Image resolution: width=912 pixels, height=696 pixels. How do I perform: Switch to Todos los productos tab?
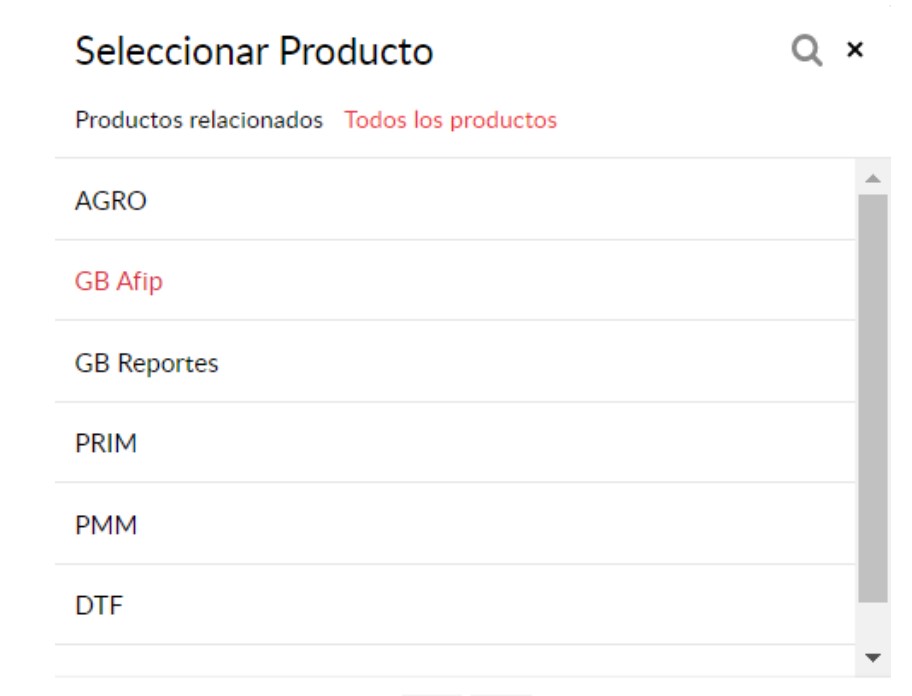[x=450, y=120]
